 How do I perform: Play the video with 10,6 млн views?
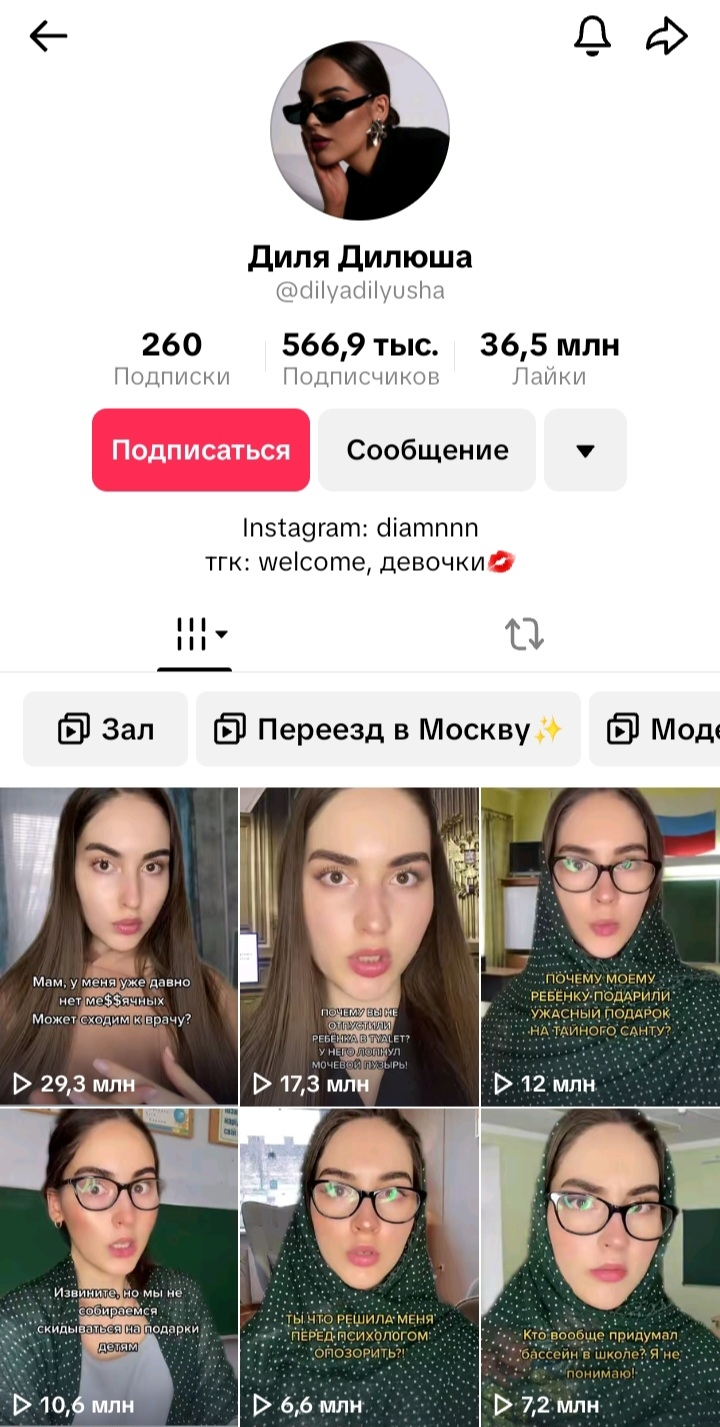point(119,1266)
